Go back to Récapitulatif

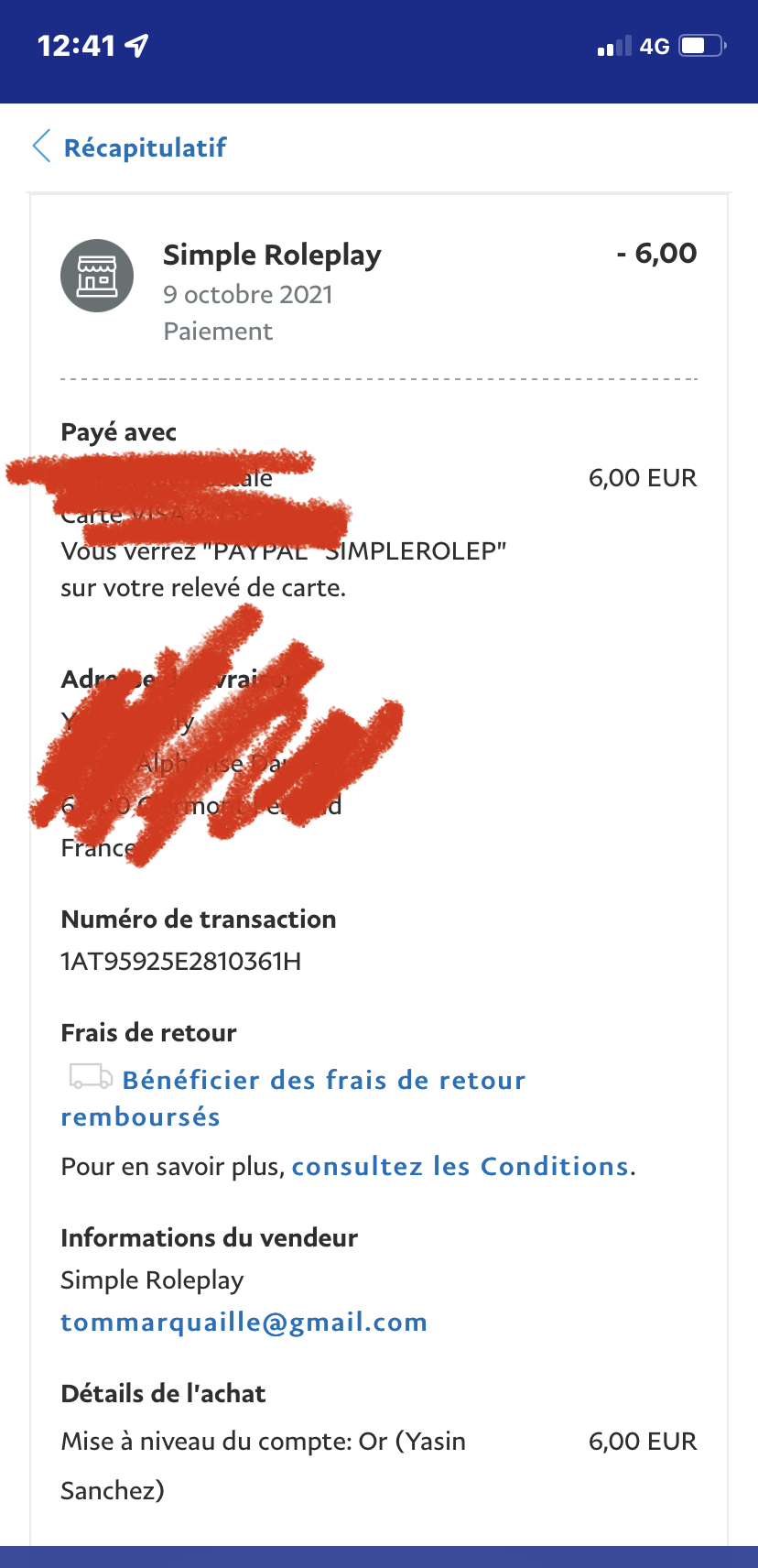click(131, 147)
